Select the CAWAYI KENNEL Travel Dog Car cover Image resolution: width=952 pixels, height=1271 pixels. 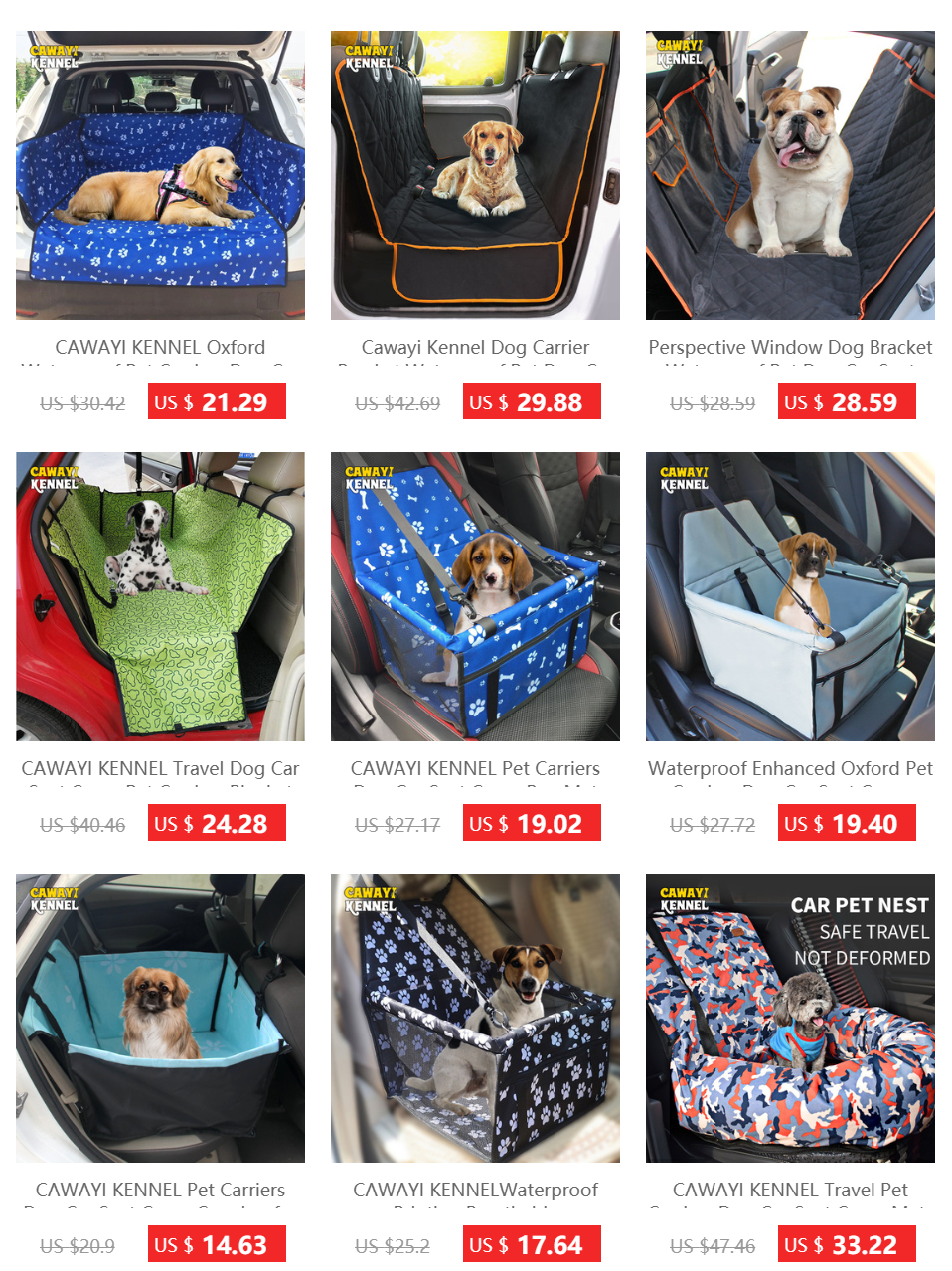[160, 596]
